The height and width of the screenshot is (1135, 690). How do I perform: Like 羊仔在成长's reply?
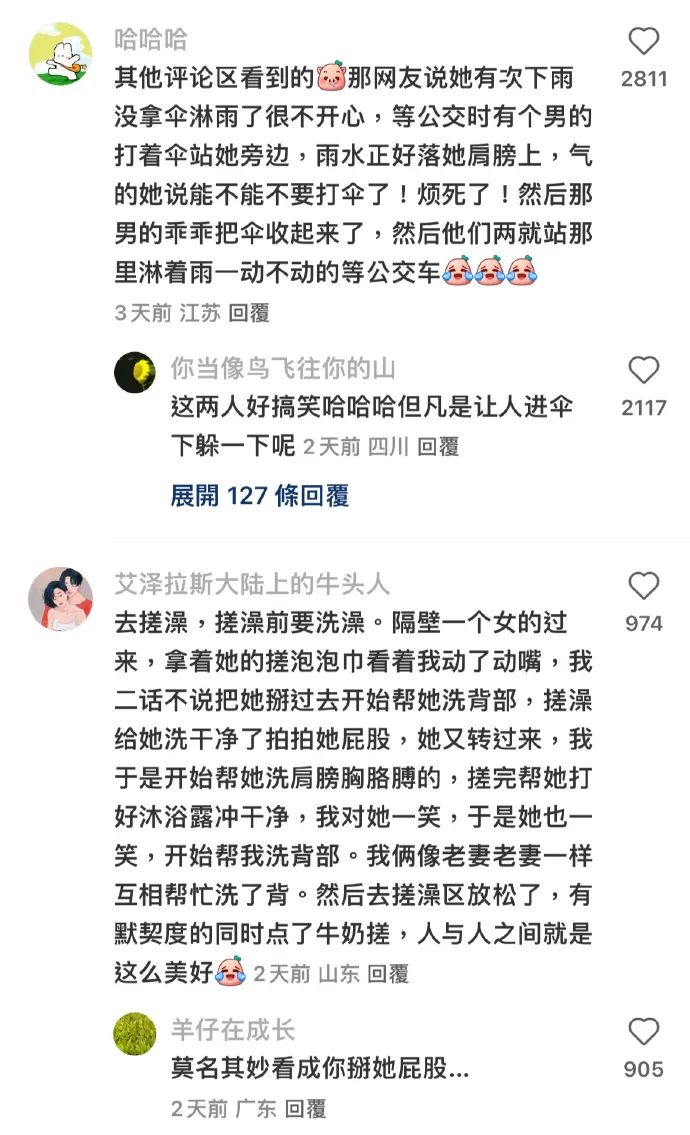coord(643,1033)
